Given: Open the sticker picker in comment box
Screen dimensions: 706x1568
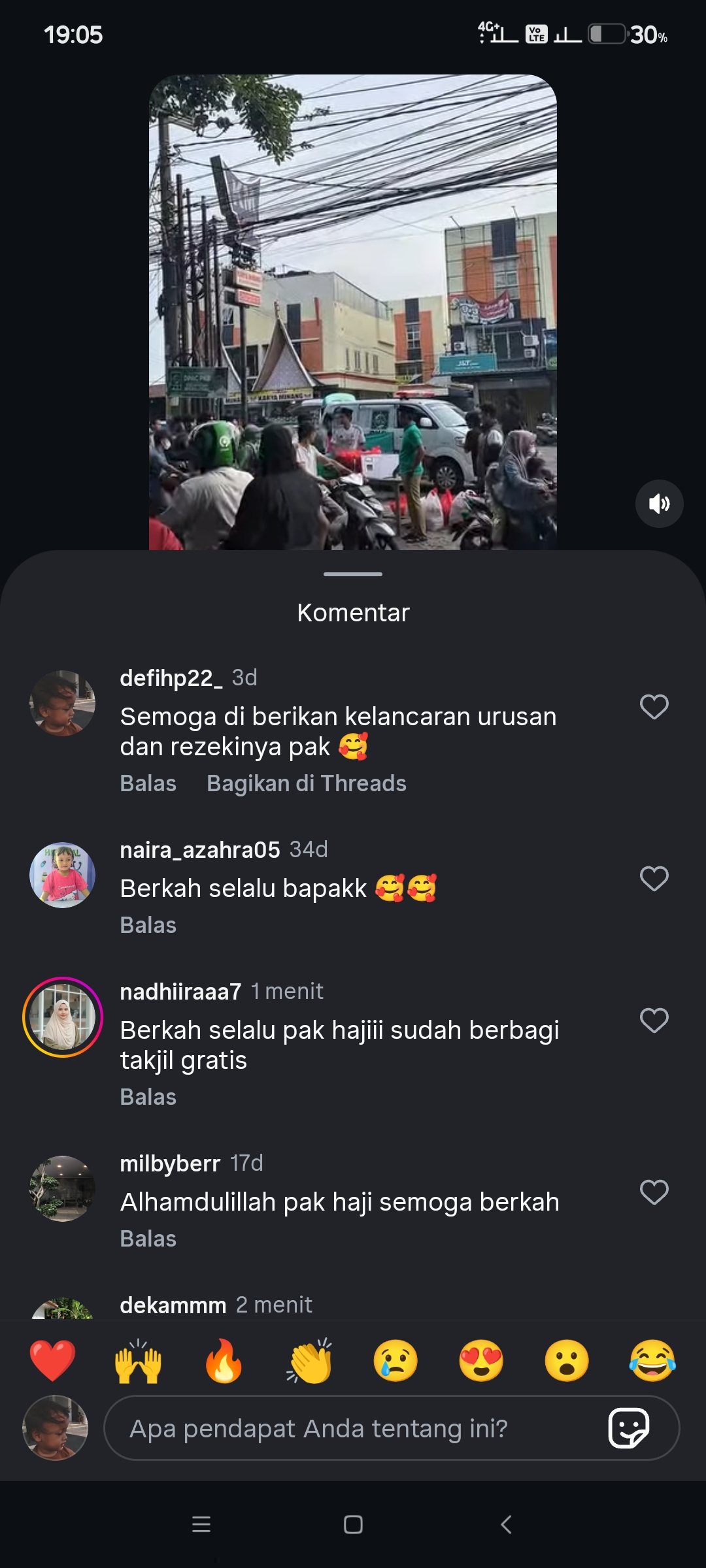Looking at the screenshot, I should click(628, 1429).
